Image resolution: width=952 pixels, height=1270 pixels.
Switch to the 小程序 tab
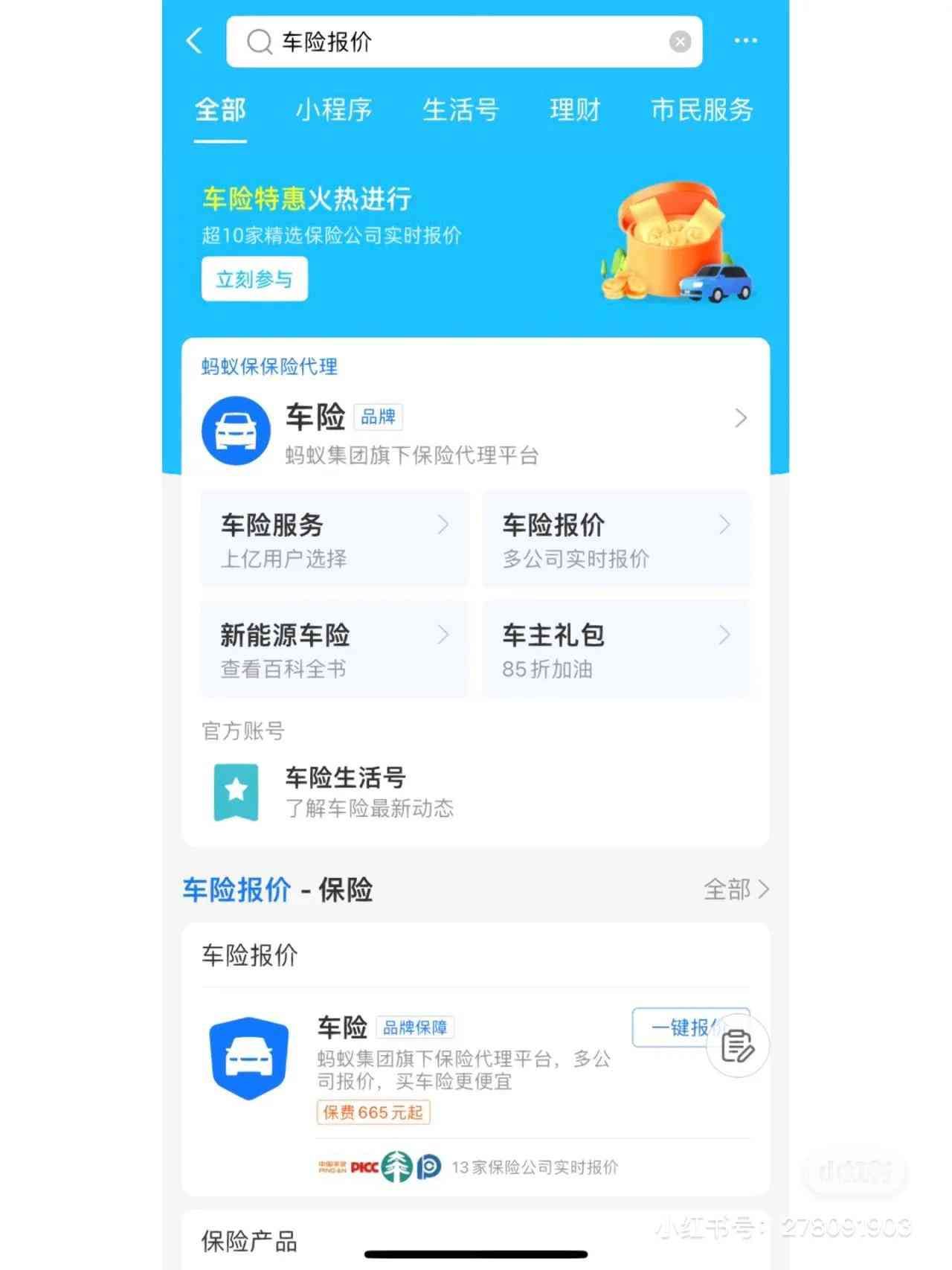(334, 110)
